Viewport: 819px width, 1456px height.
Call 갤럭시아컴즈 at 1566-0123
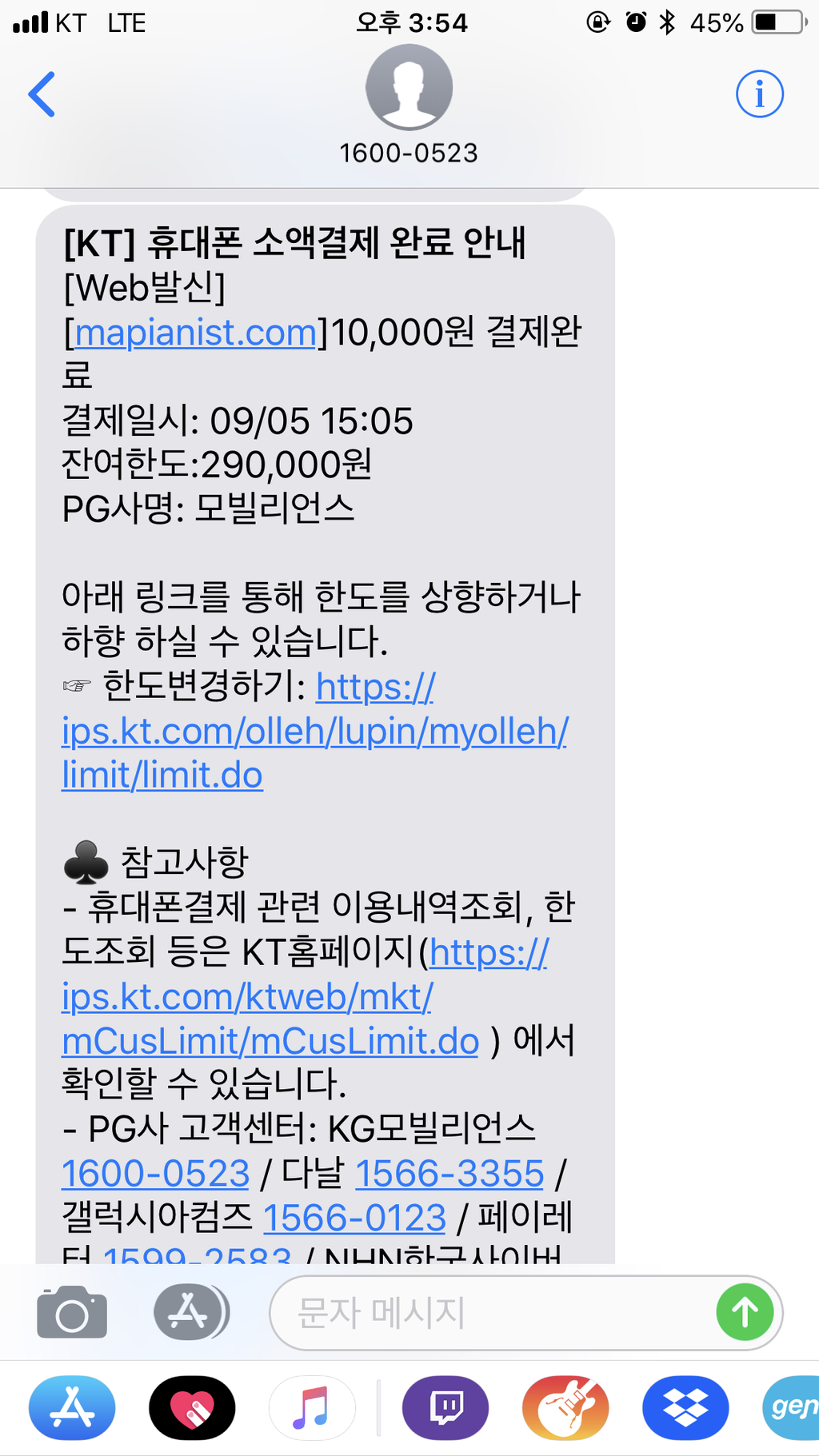354,1217
